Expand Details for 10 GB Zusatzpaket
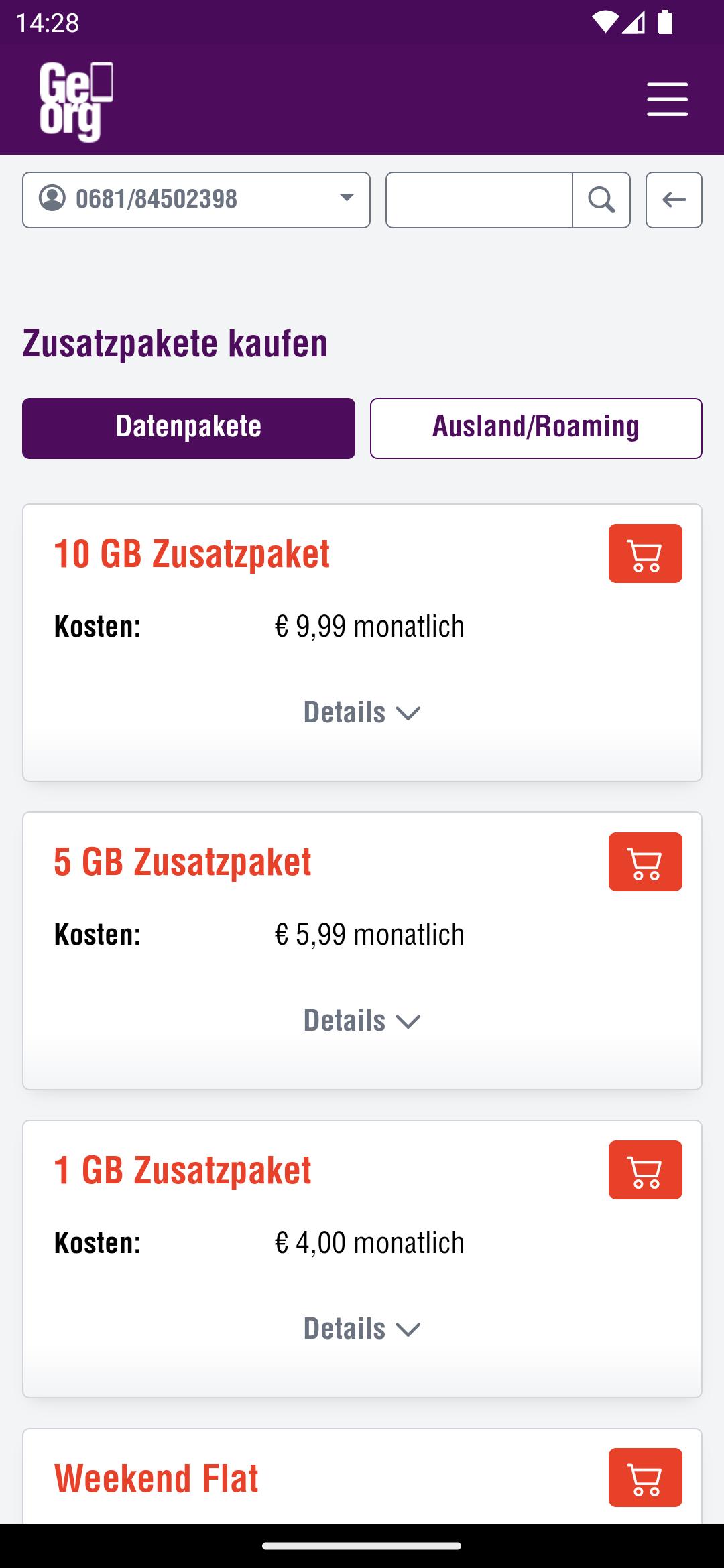Viewport: 724px width, 1568px height. coord(362,712)
